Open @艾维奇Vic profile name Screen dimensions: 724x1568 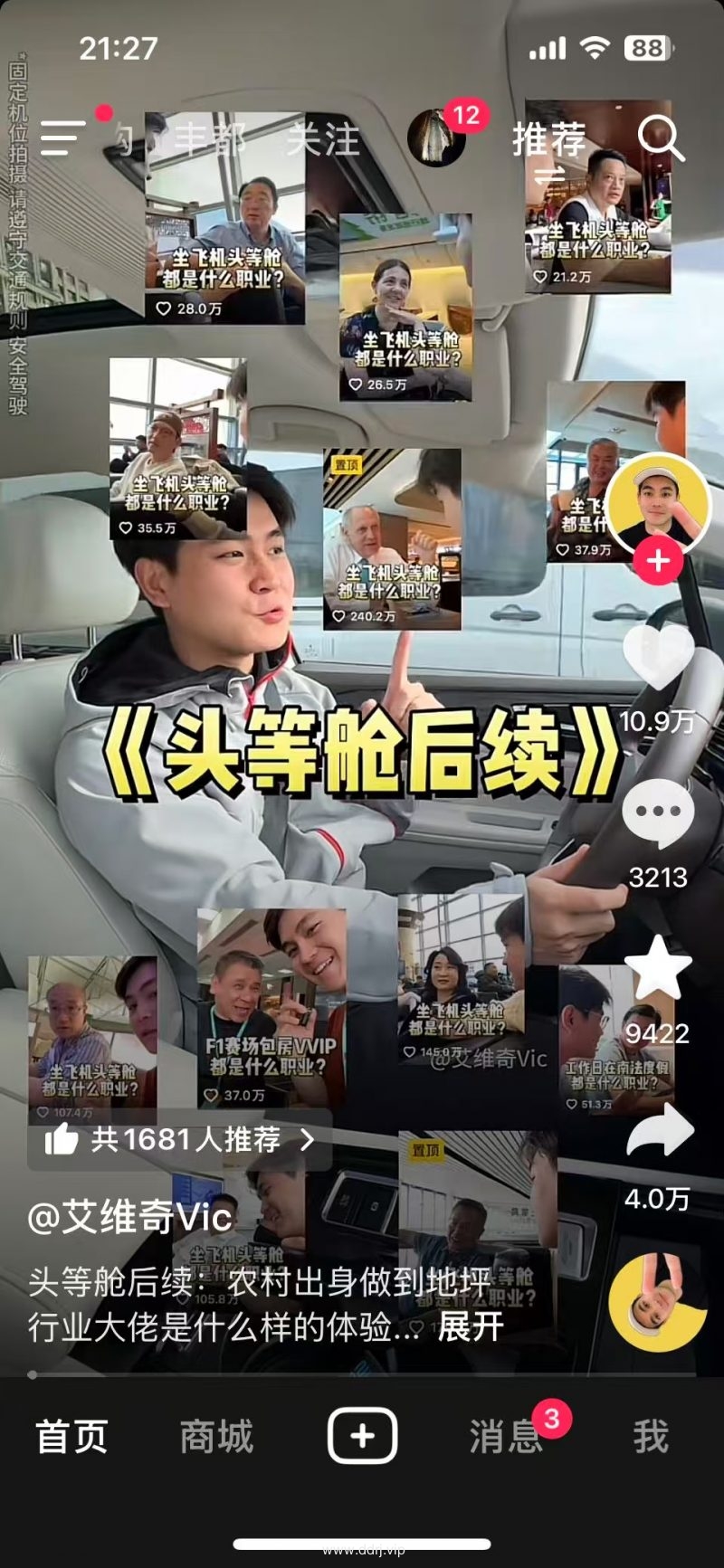point(130,1217)
